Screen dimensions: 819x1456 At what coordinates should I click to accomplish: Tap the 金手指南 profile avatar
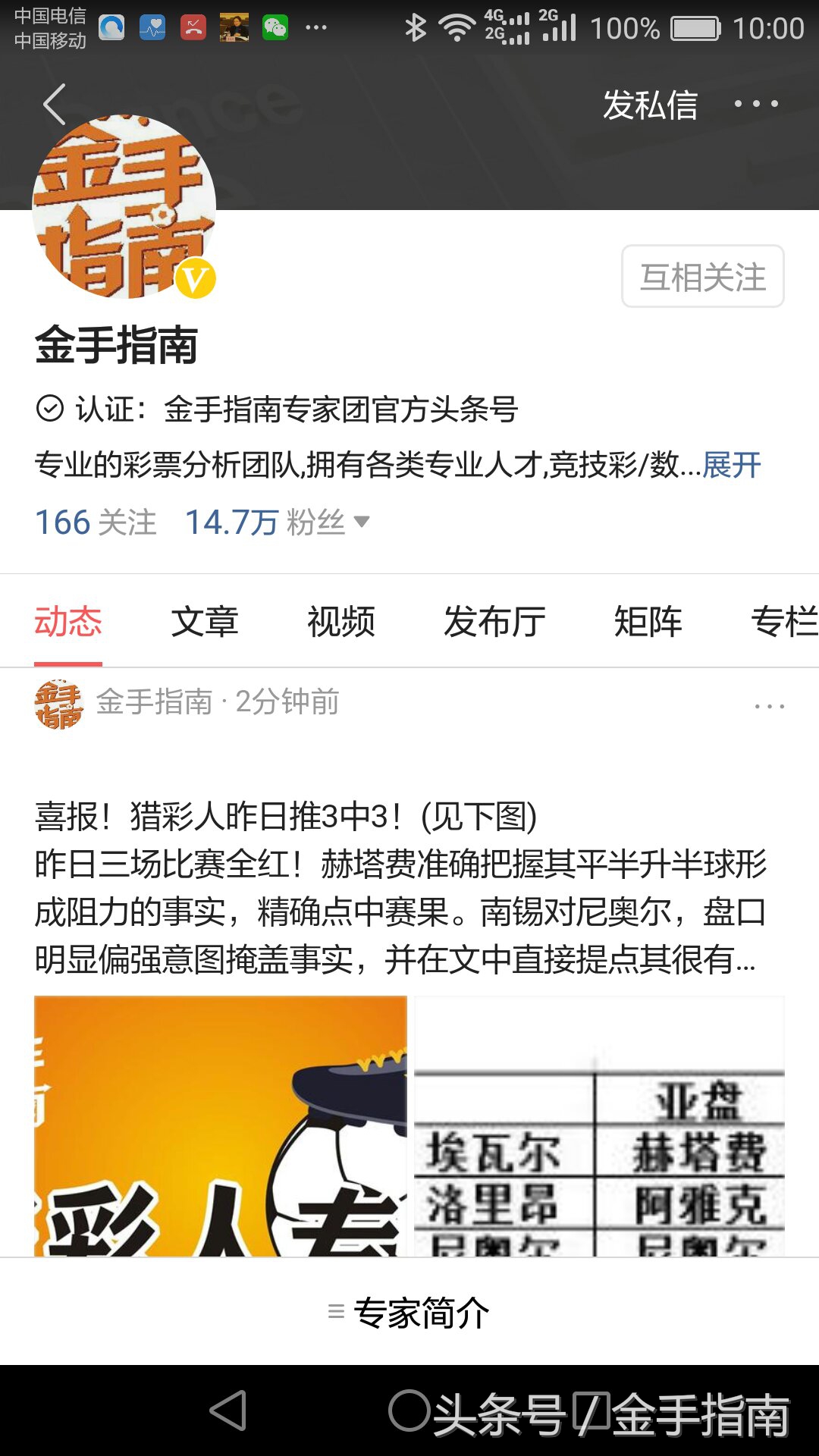click(125, 205)
